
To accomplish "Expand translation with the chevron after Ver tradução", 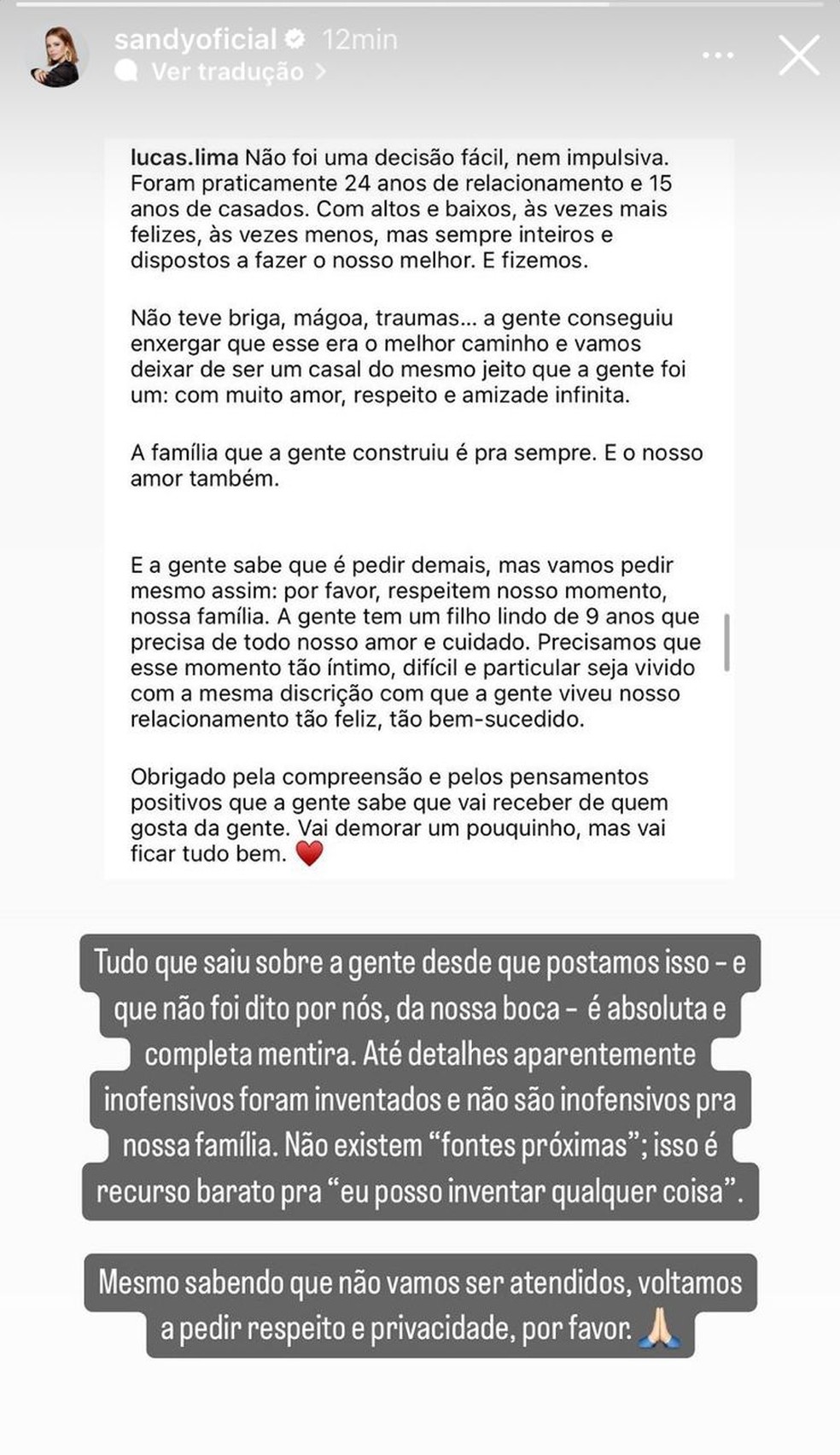I will click(x=320, y=72).
